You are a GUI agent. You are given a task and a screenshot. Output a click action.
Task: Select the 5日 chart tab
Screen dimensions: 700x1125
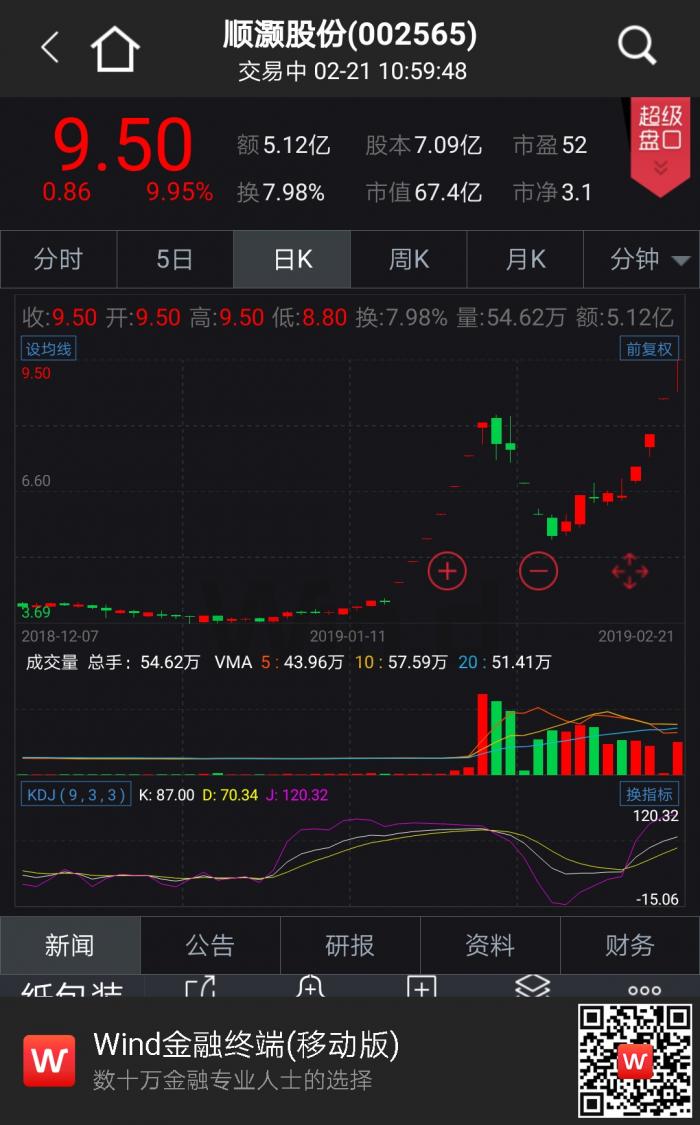click(174, 260)
